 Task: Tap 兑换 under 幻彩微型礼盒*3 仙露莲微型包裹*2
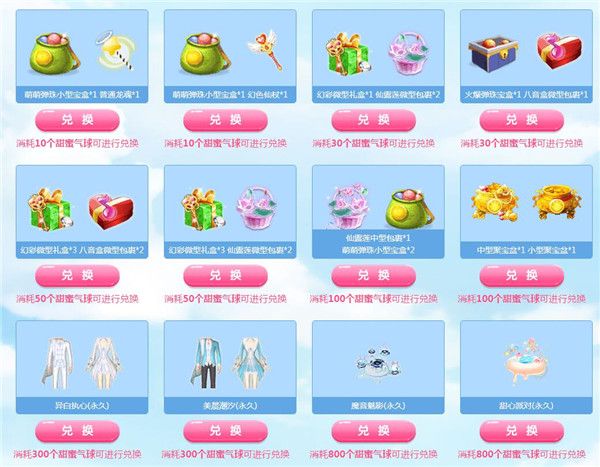coord(229,276)
